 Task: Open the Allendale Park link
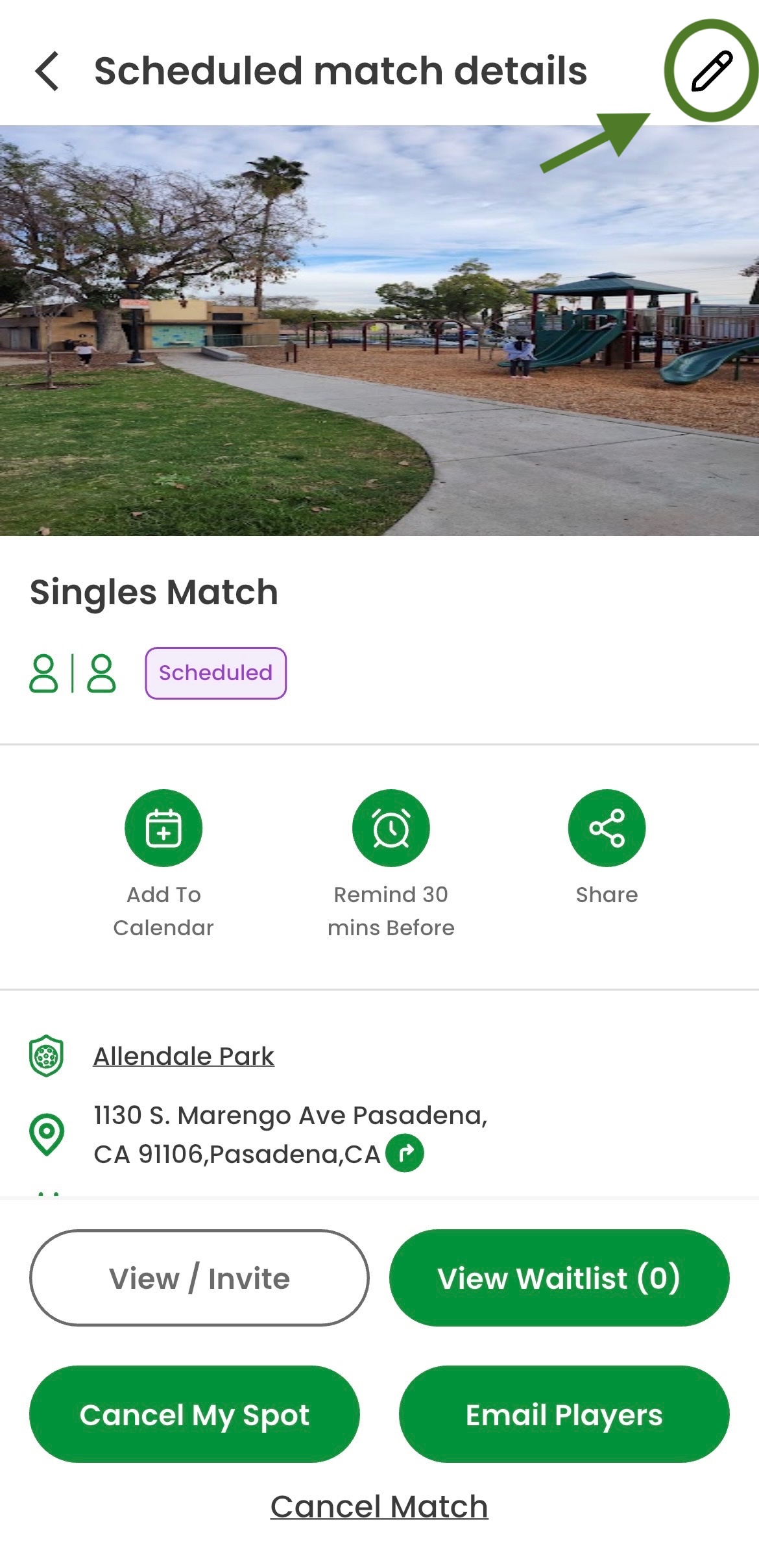(184, 1056)
